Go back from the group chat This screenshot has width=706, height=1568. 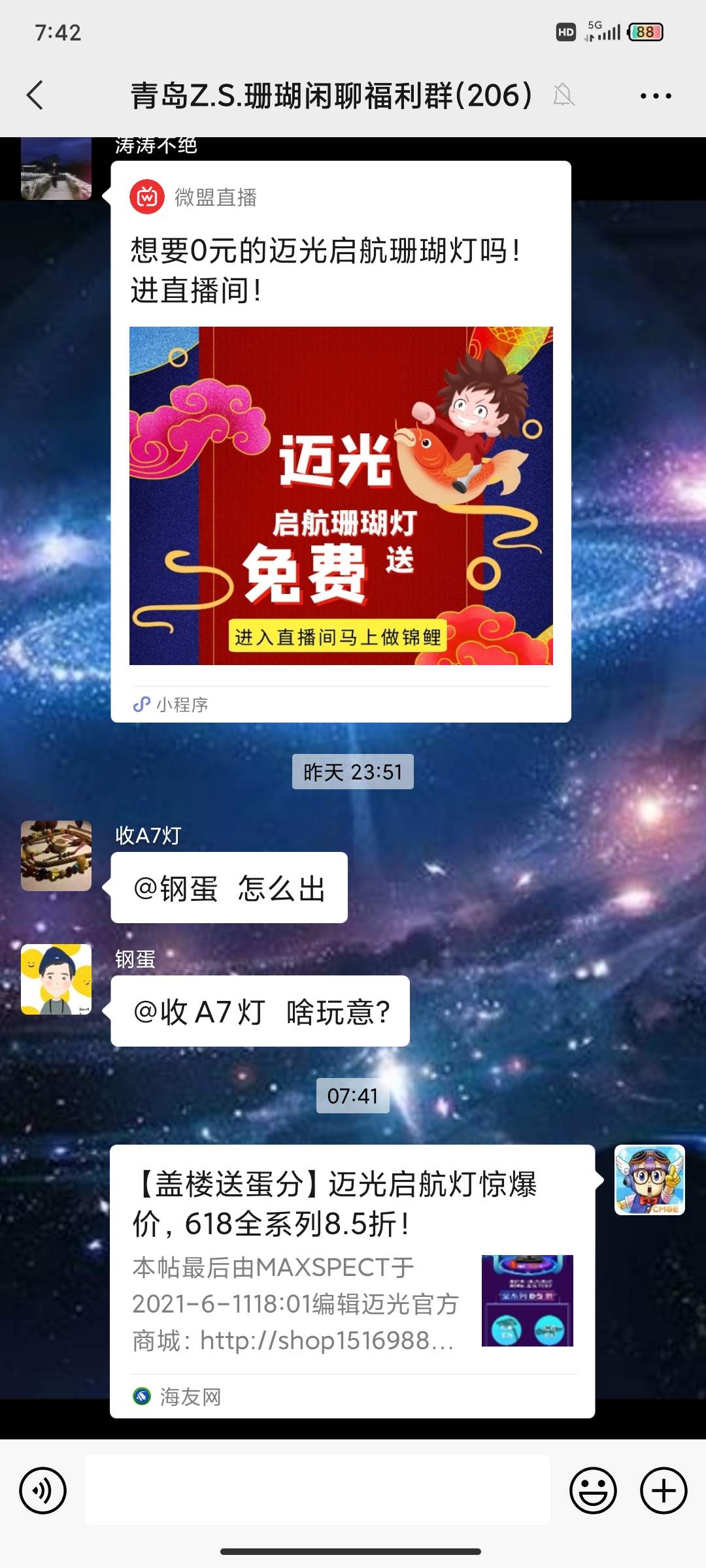(x=35, y=95)
